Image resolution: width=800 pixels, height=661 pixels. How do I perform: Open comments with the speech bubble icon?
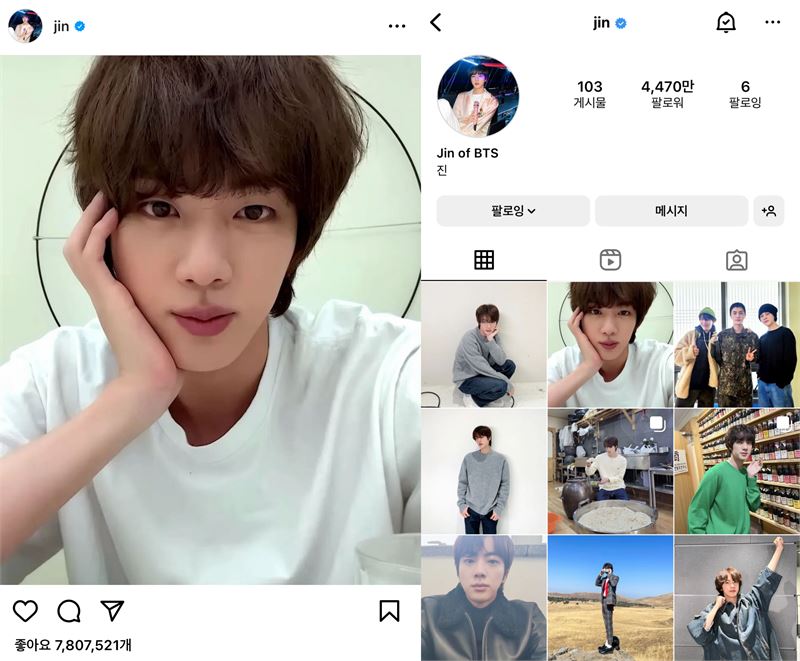[69, 610]
